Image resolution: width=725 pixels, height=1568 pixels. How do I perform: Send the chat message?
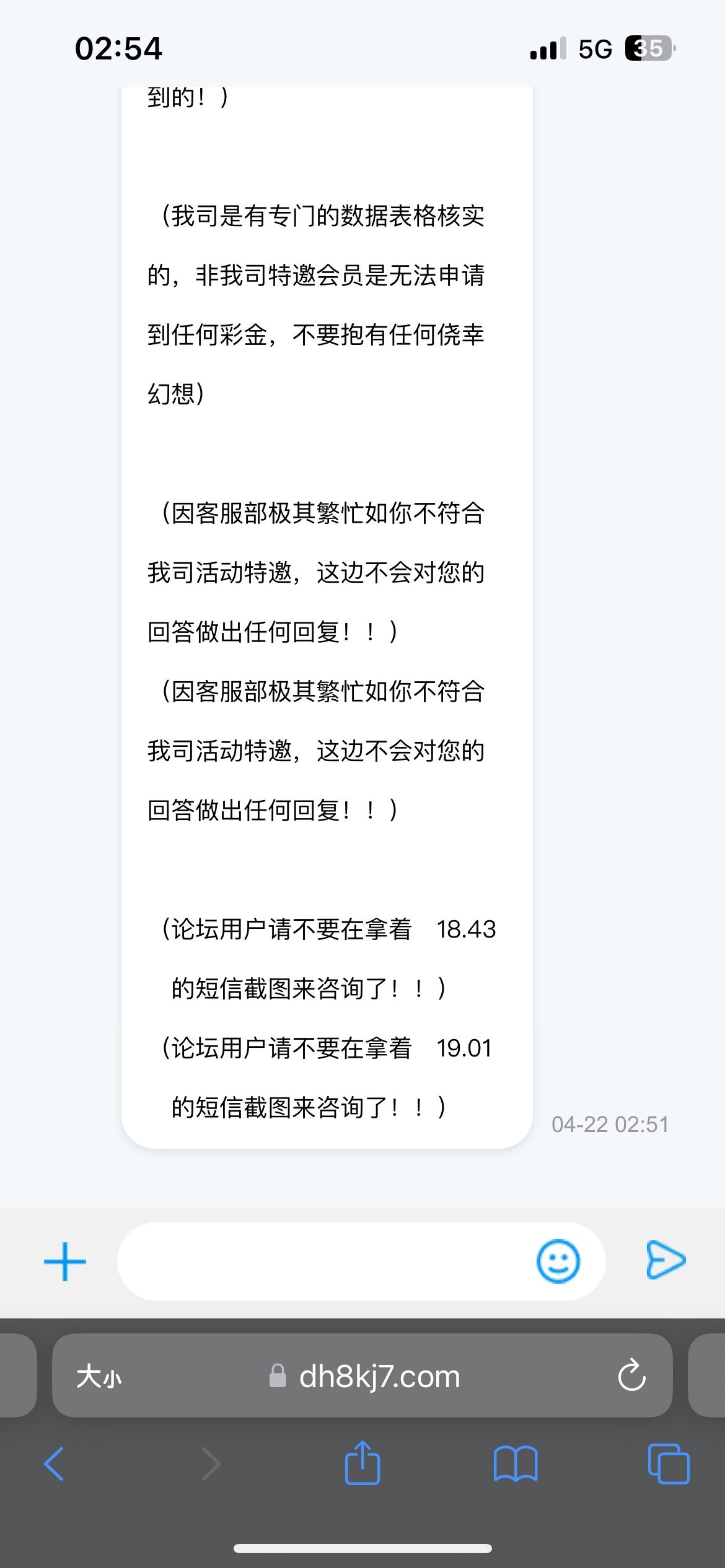pyautogui.click(x=666, y=1260)
